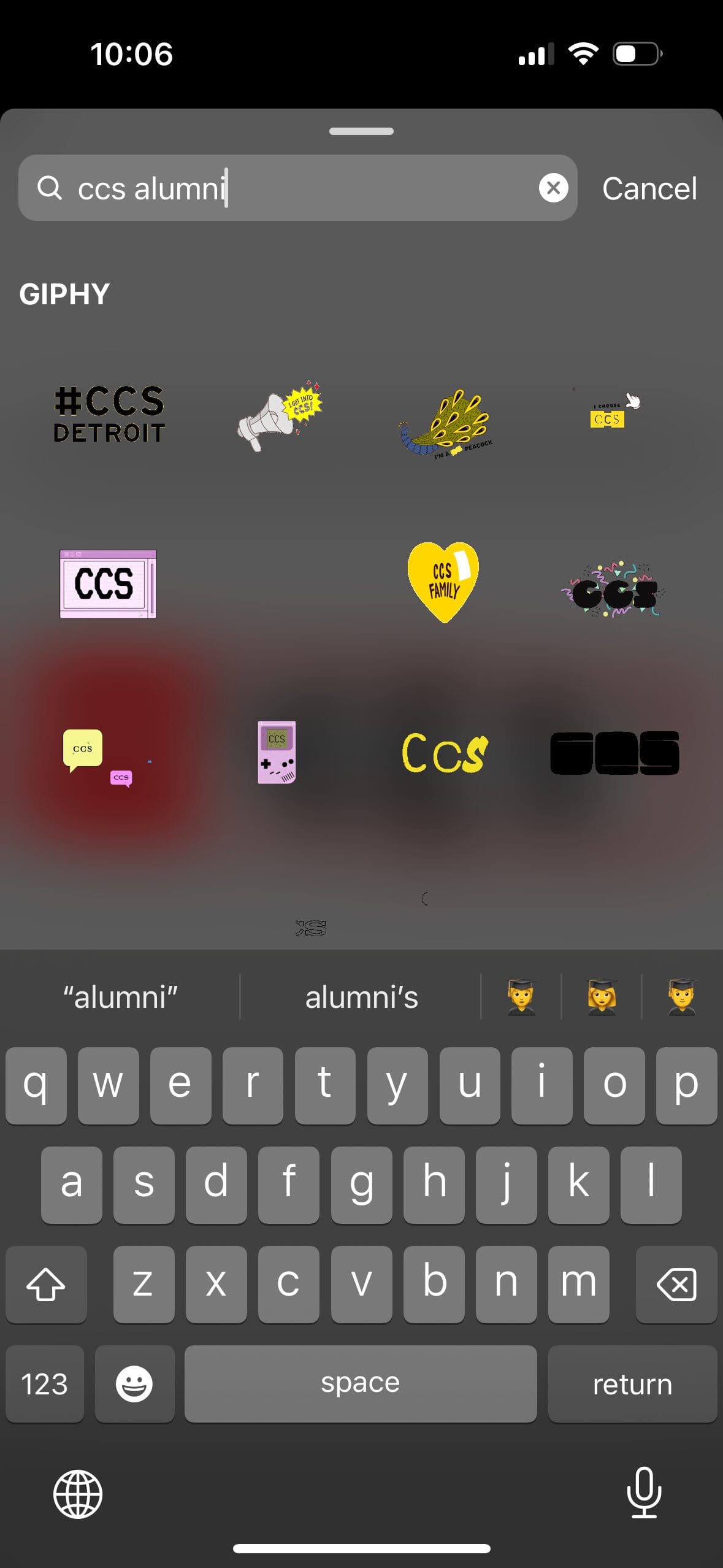The height and width of the screenshot is (1568, 723).
Task: Select the #CCS Detroit sticker
Action: (x=109, y=414)
